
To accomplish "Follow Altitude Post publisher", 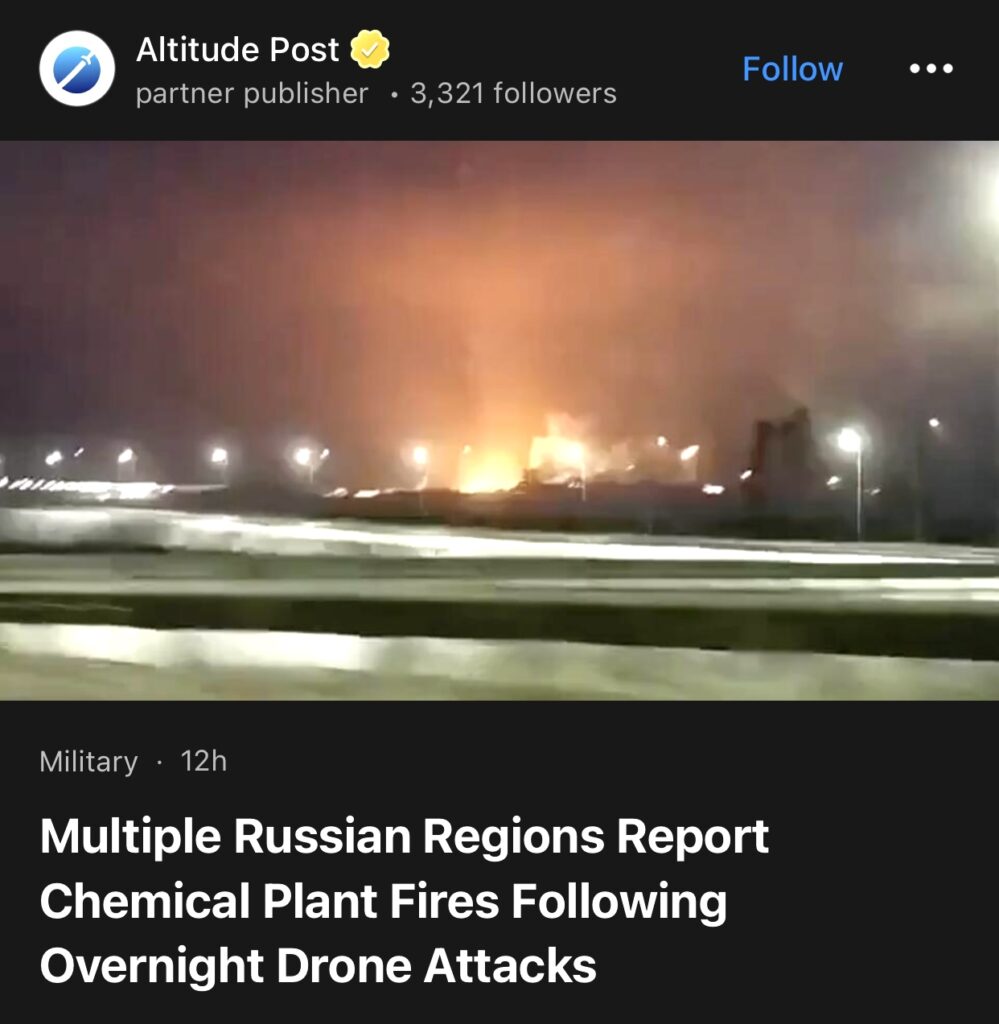I will pos(792,69).
